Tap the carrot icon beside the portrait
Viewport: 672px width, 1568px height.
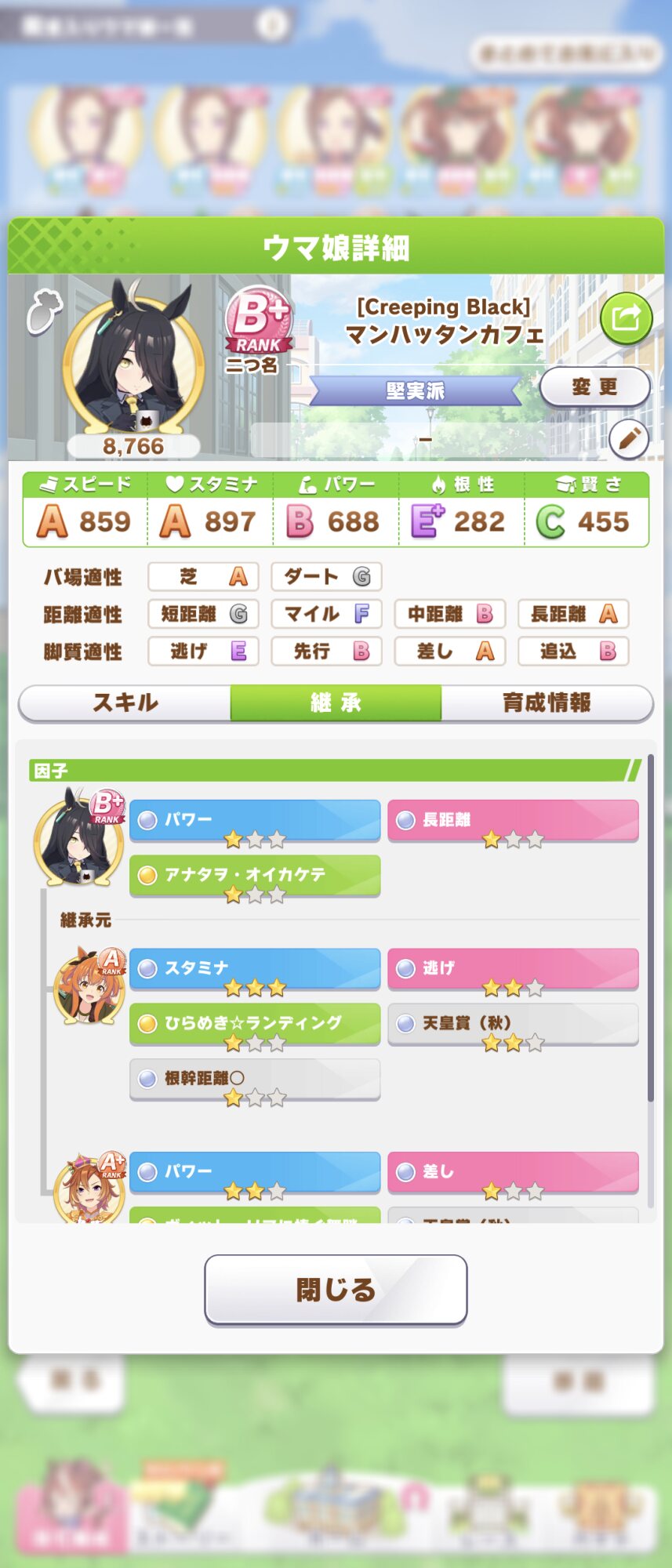(45, 312)
